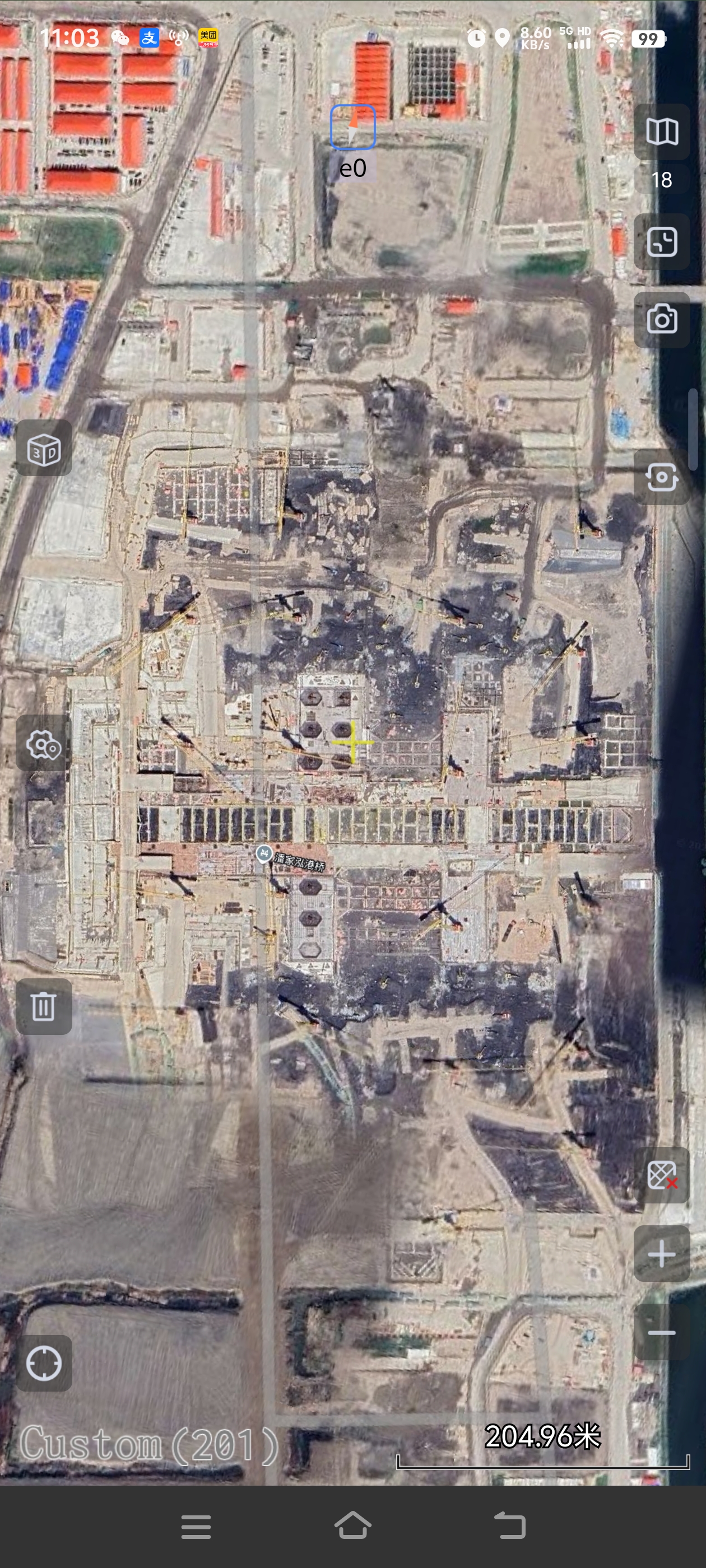Open the map layers book icon
706x1568 pixels.
point(662,132)
